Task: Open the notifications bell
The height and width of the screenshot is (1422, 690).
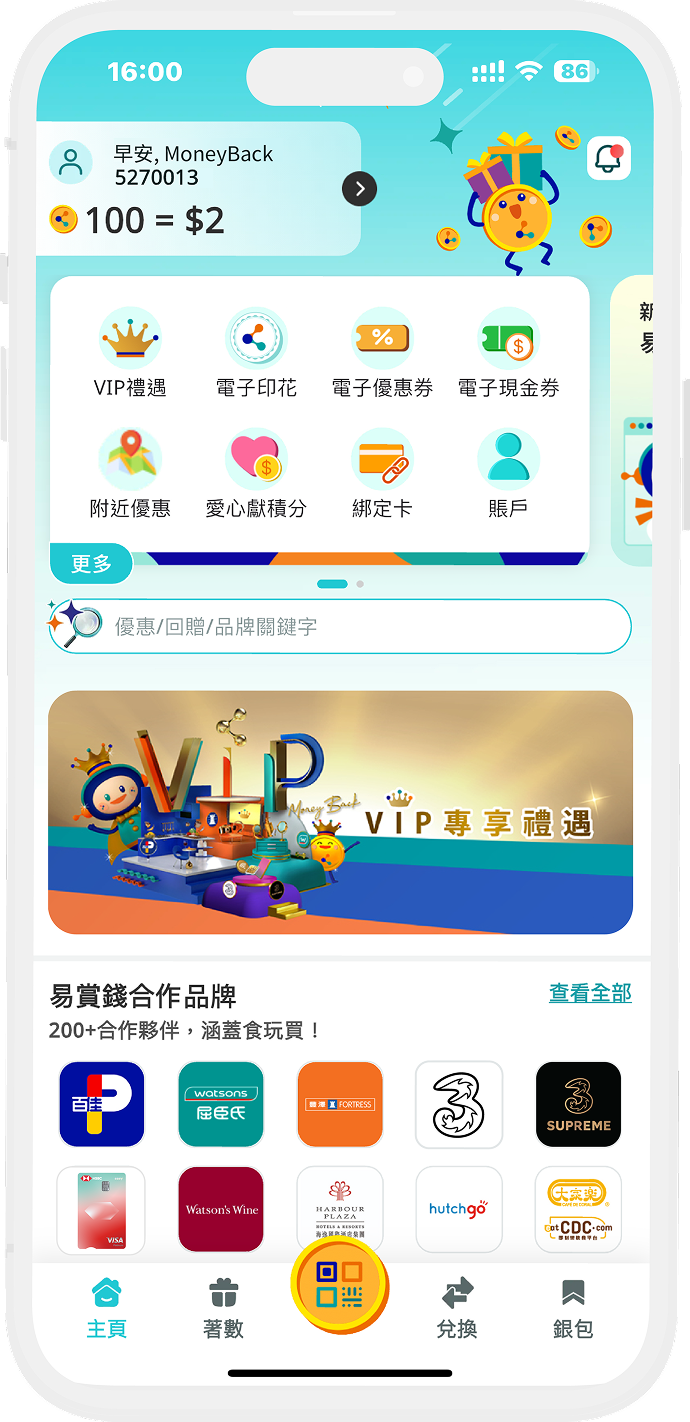Action: point(609,158)
